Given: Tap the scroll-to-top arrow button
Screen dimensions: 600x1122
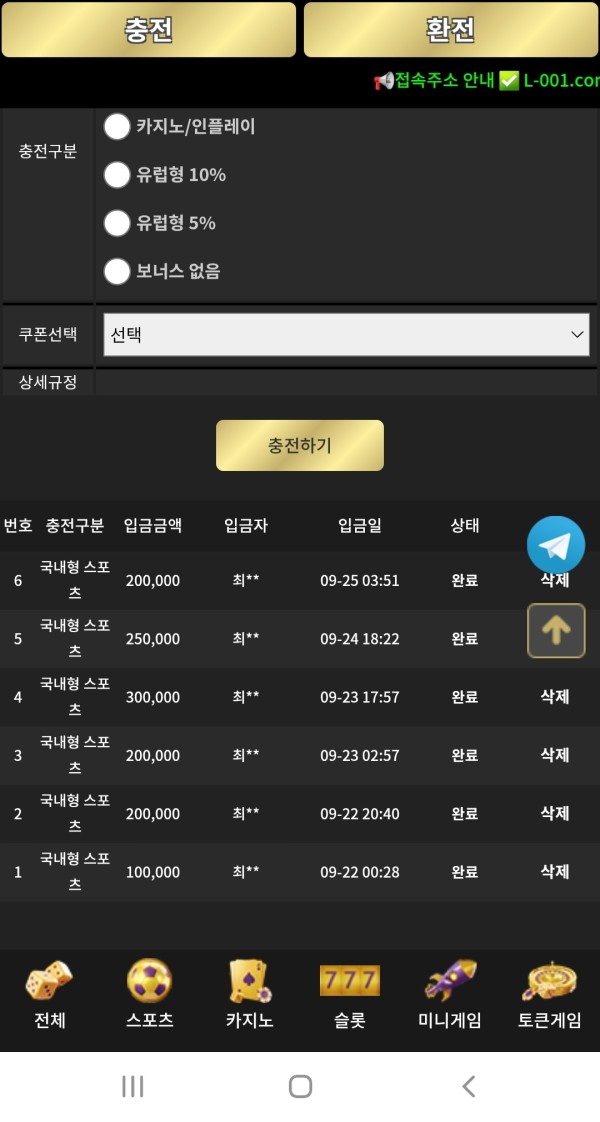Looking at the screenshot, I should pos(556,630).
